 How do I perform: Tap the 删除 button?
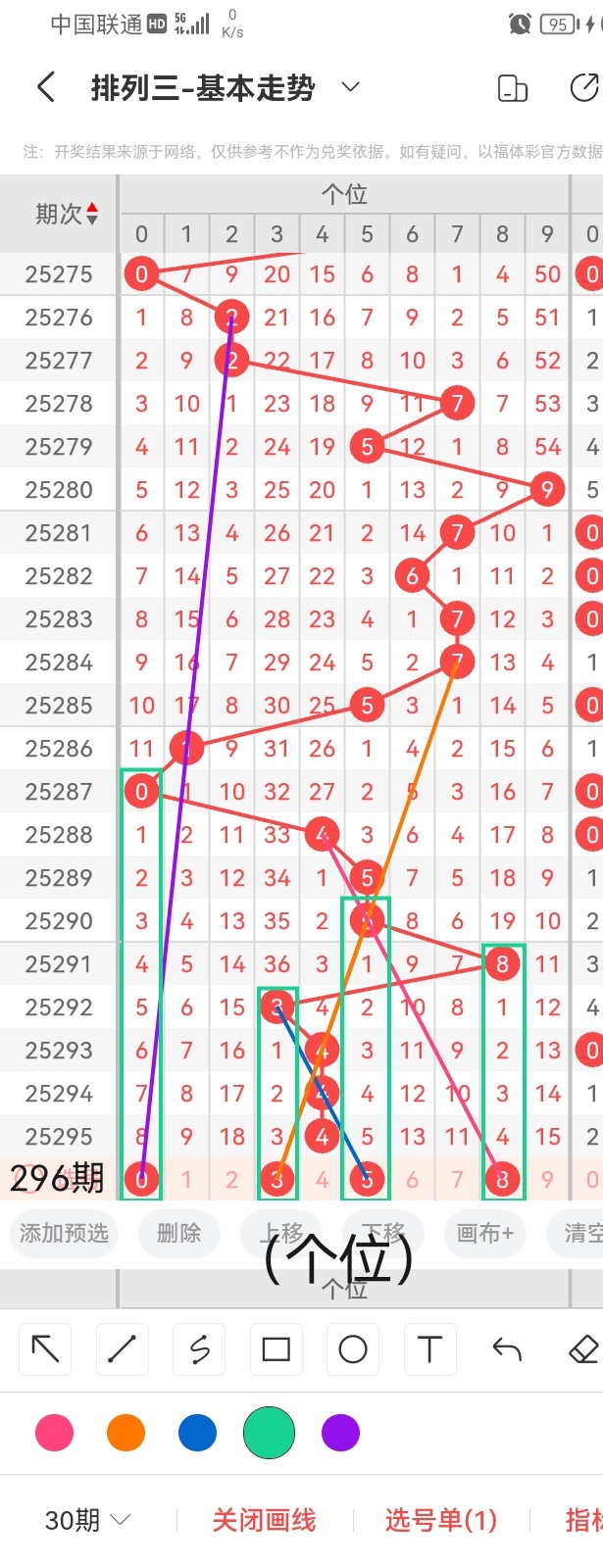point(178,1233)
